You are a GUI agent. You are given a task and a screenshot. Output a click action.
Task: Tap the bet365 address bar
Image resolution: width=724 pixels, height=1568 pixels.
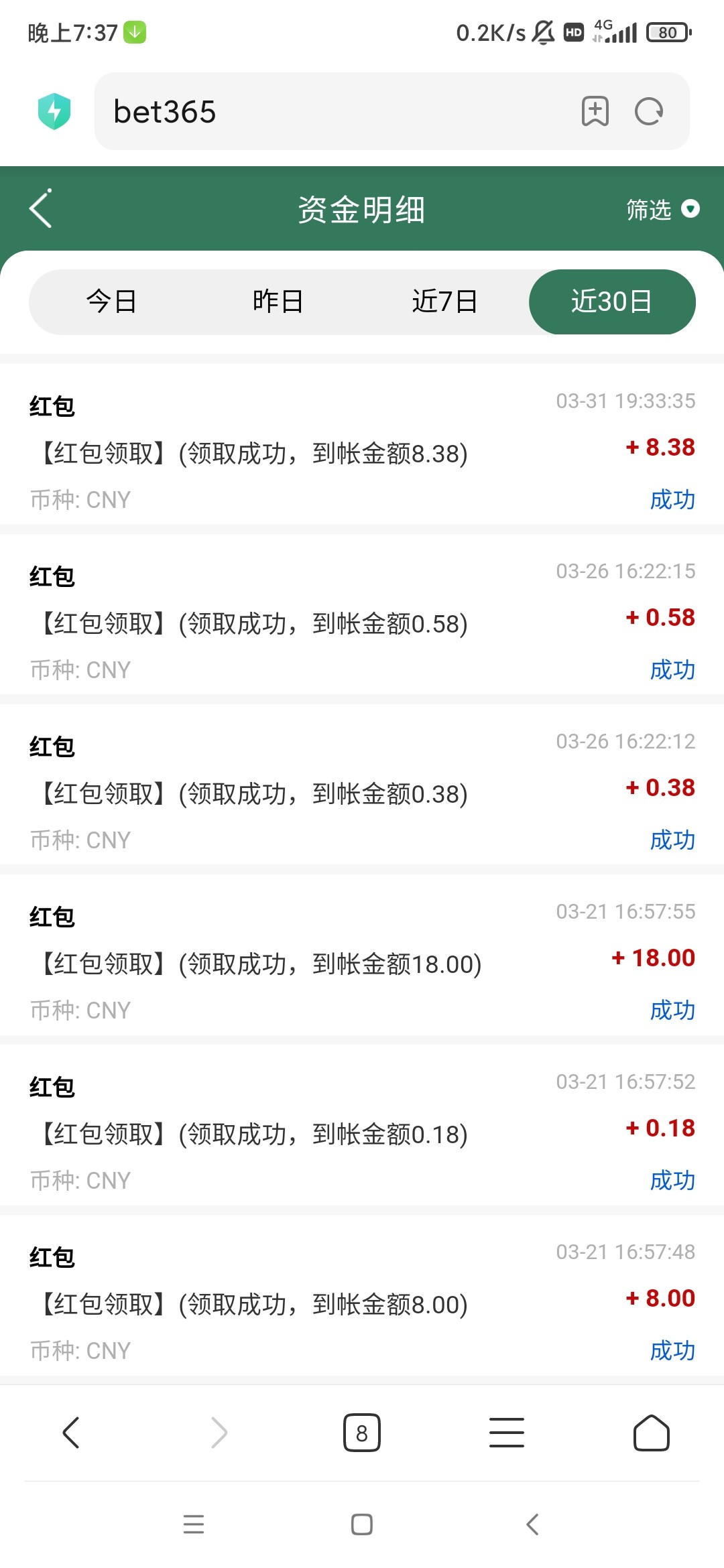(x=335, y=111)
